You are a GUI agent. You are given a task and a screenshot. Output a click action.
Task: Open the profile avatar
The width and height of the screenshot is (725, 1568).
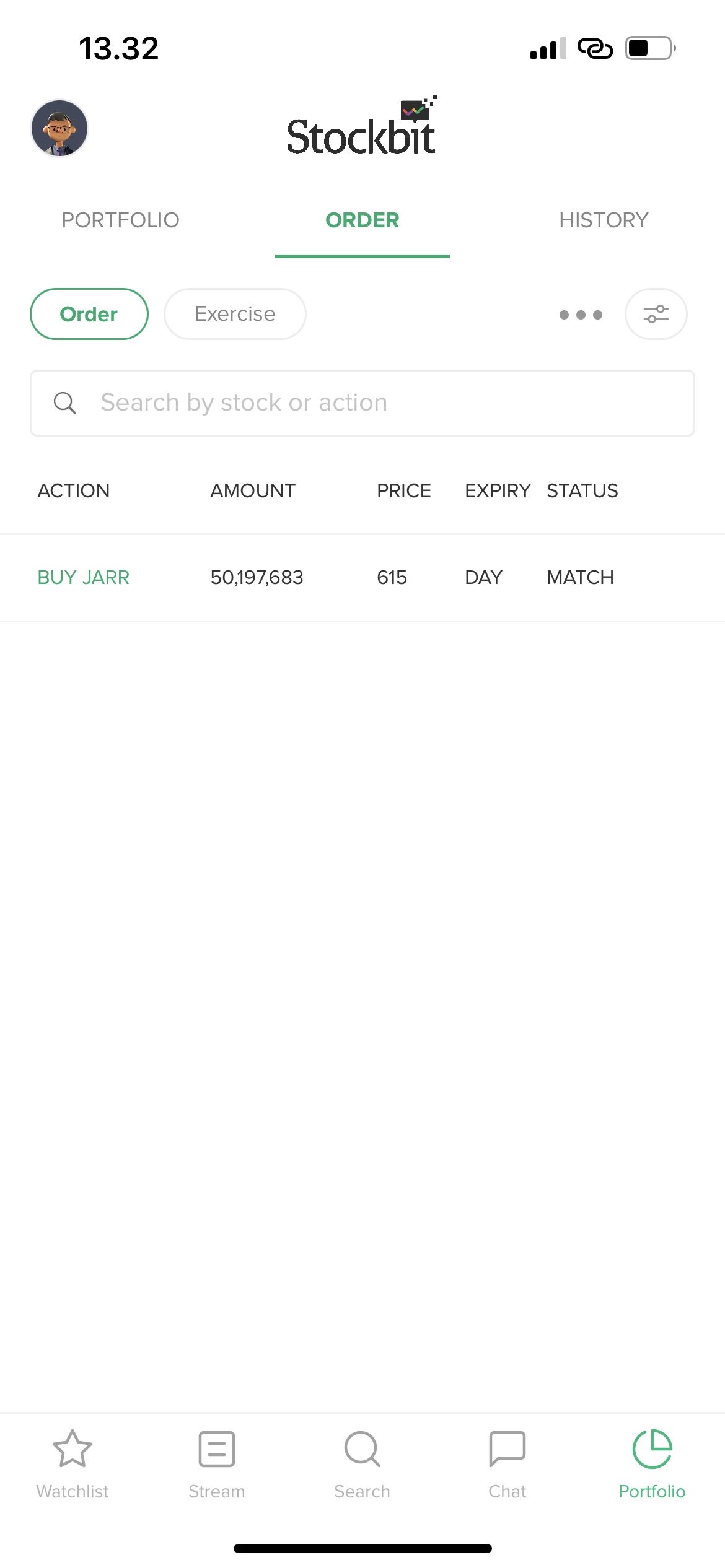pos(59,128)
